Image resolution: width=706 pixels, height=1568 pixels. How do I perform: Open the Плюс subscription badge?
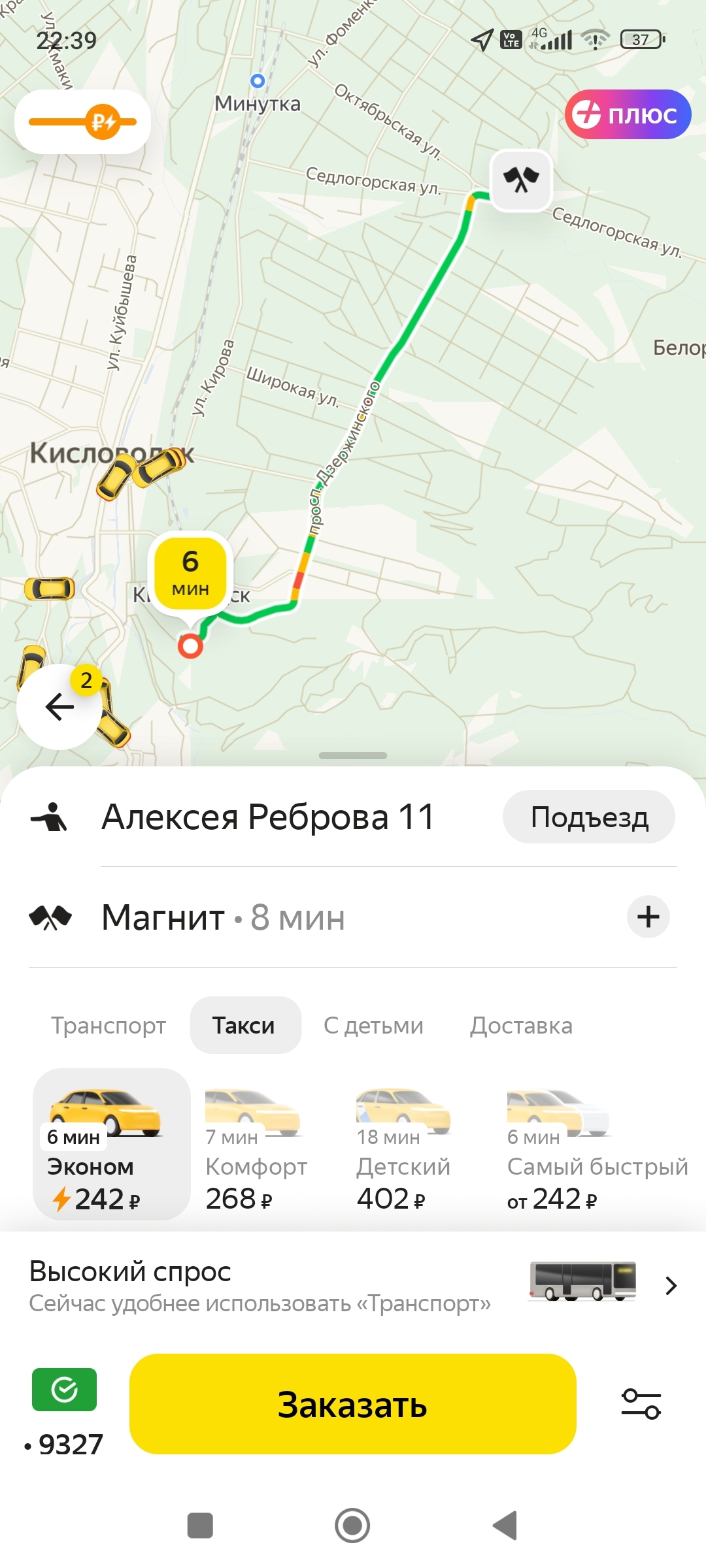click(x=628, y=115)
